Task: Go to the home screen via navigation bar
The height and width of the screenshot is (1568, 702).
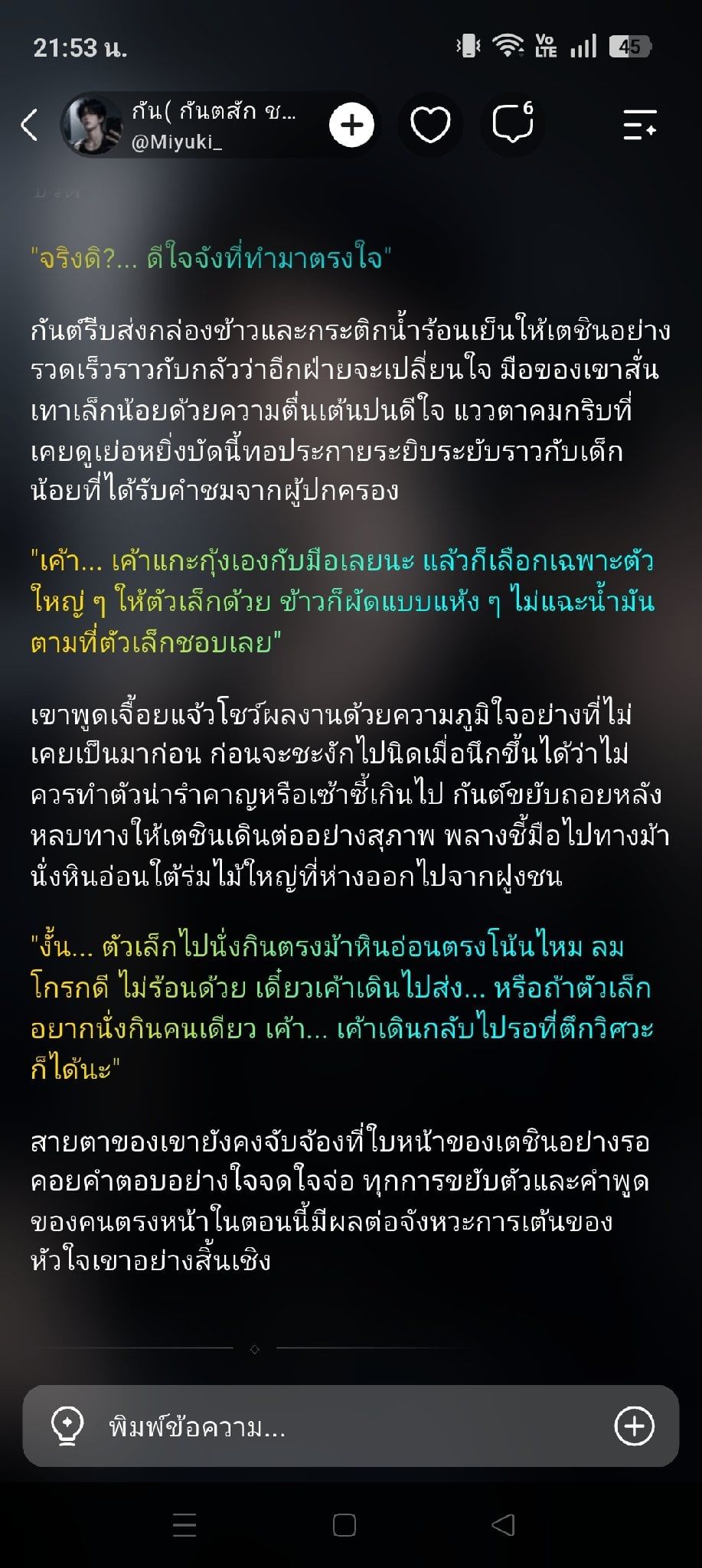Action: (344, 1526)
